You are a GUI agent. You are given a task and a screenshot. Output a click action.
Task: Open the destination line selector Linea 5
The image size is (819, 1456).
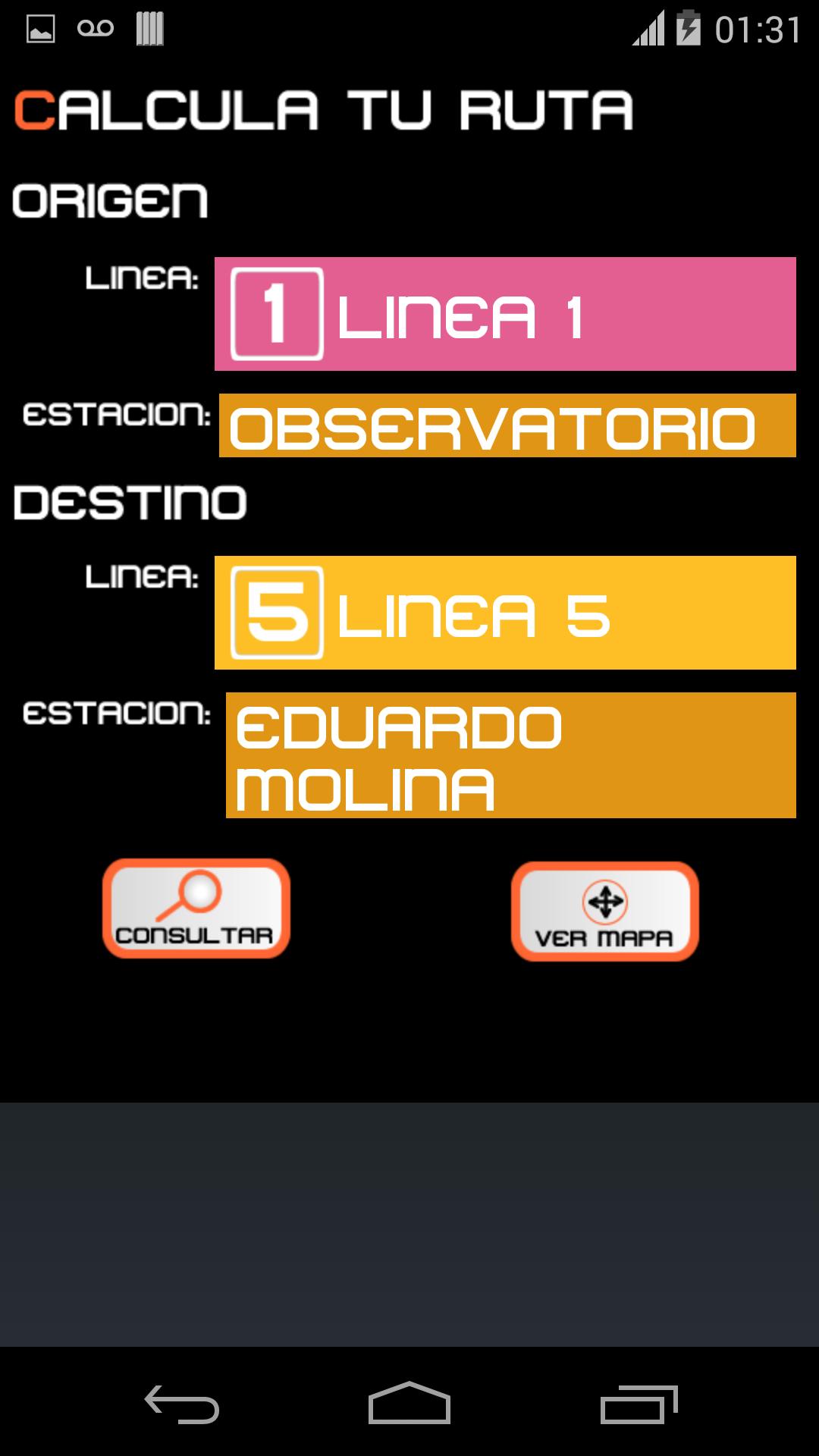pos(505,613)
